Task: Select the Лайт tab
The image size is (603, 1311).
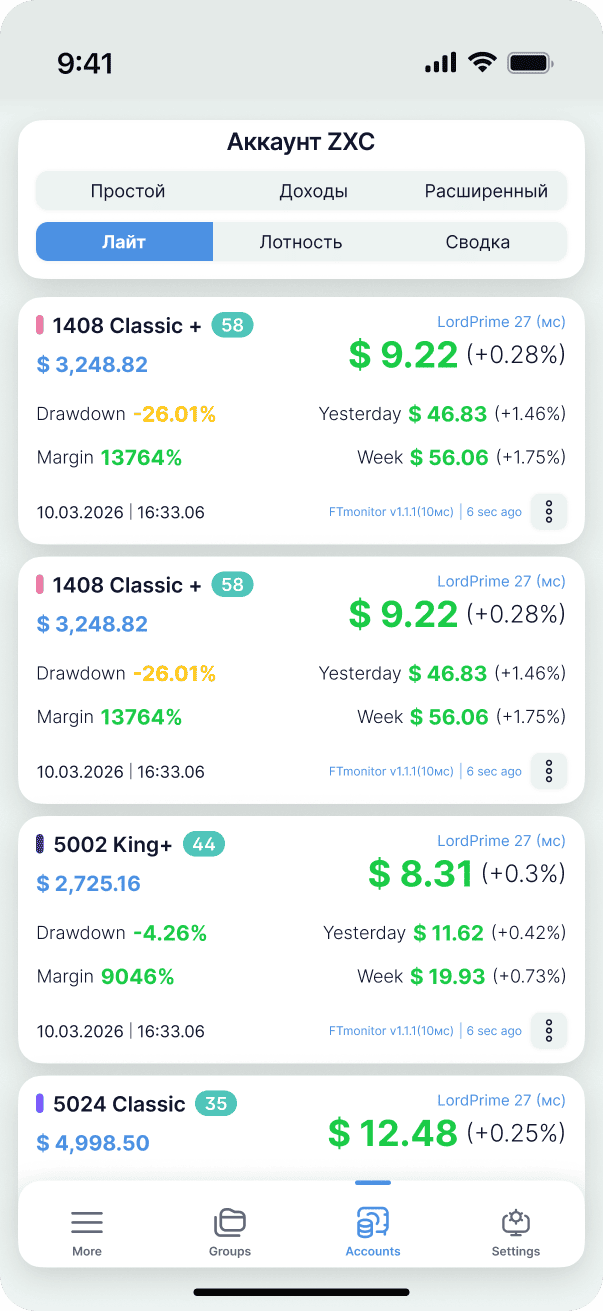Action: coord(125,242)
